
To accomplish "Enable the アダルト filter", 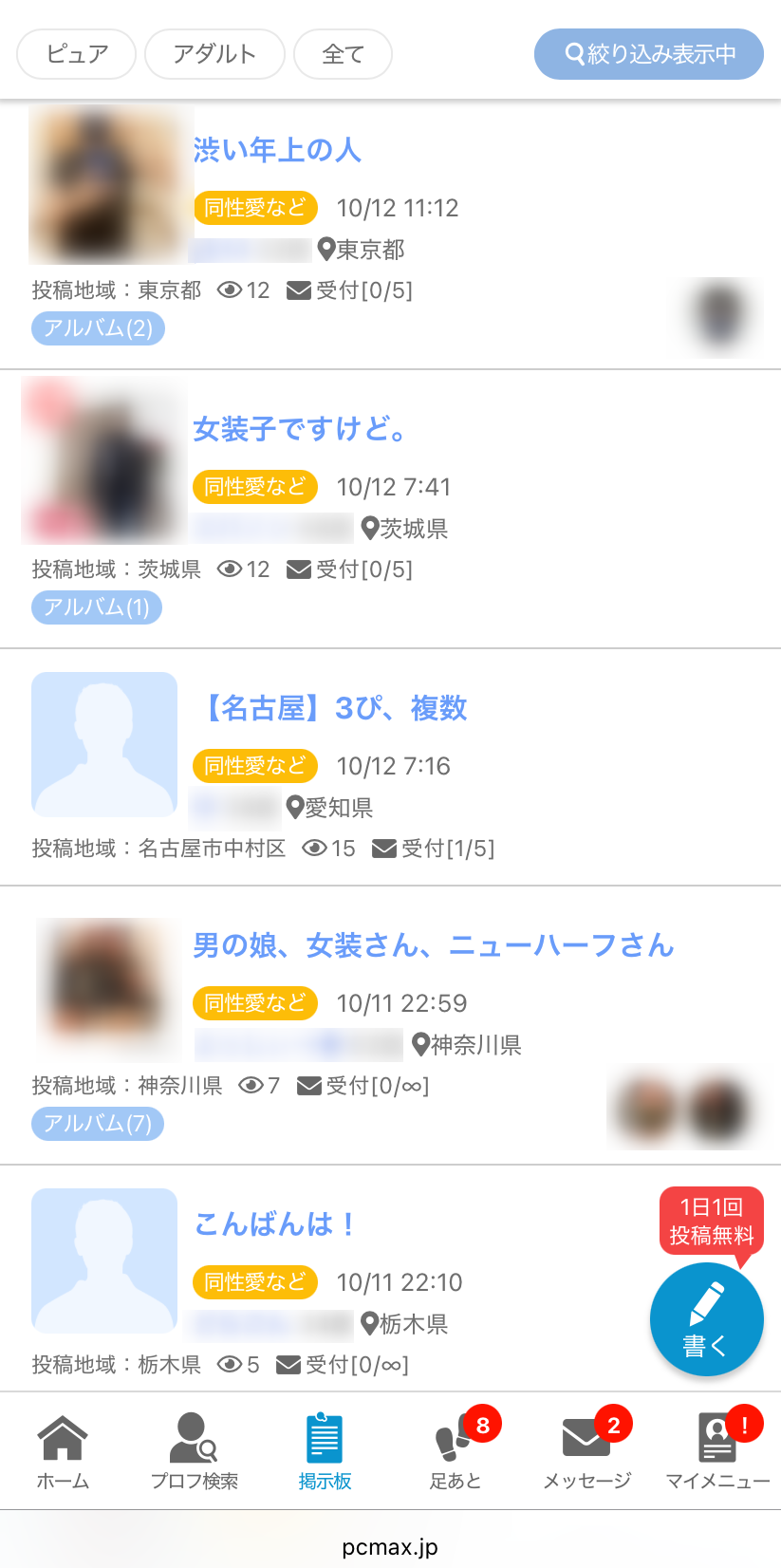I will [214, 54].
